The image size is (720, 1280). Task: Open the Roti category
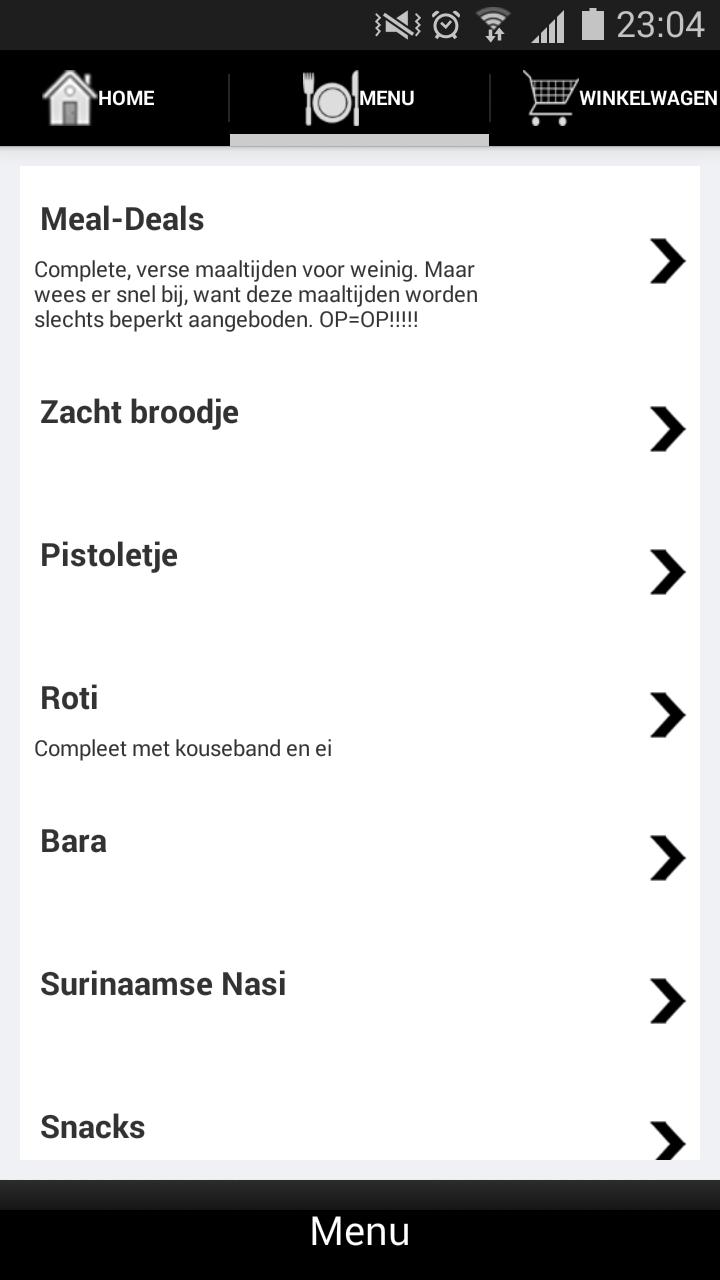tap(360, 715)
